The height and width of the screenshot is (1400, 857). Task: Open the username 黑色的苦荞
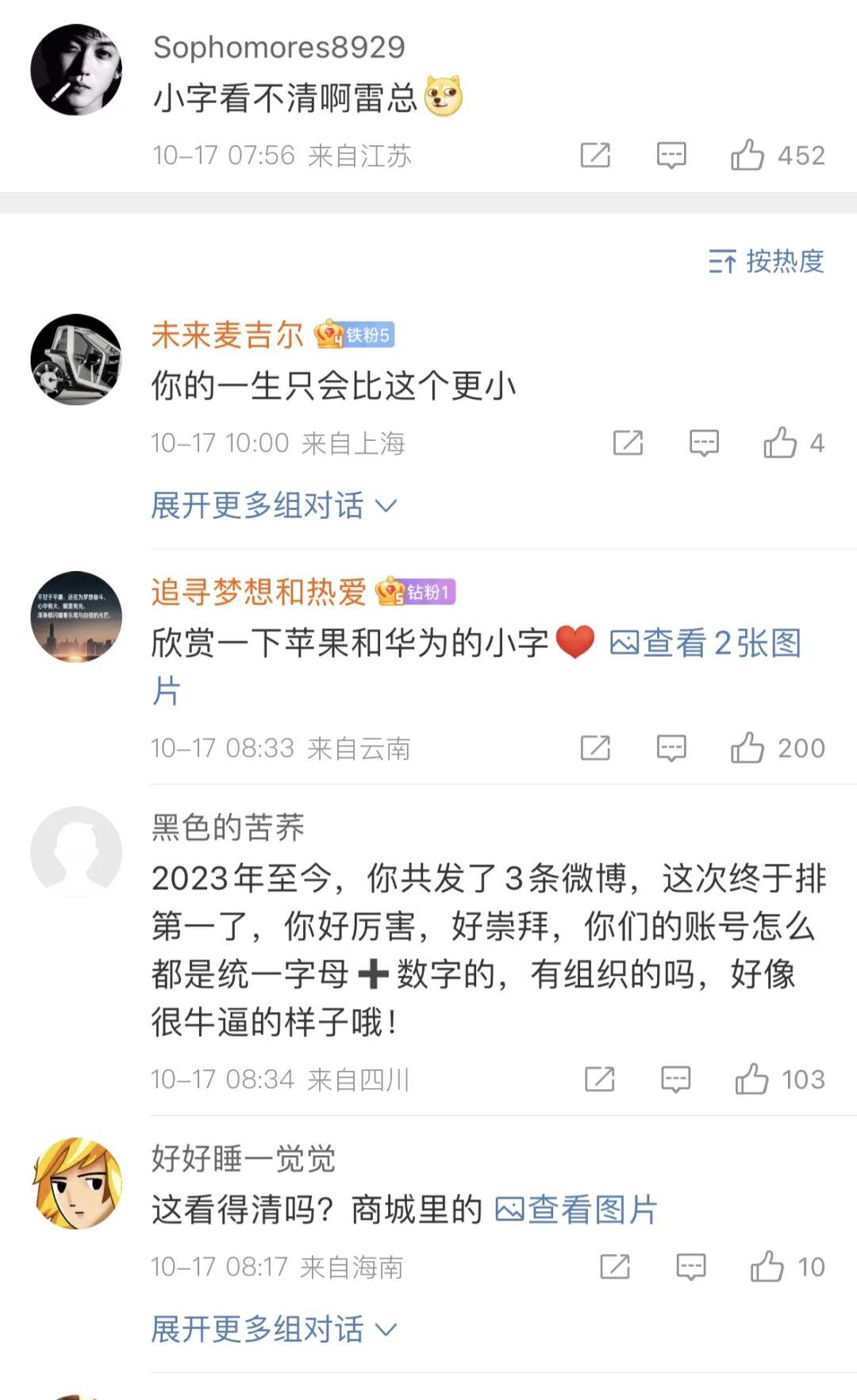[228, 827]
